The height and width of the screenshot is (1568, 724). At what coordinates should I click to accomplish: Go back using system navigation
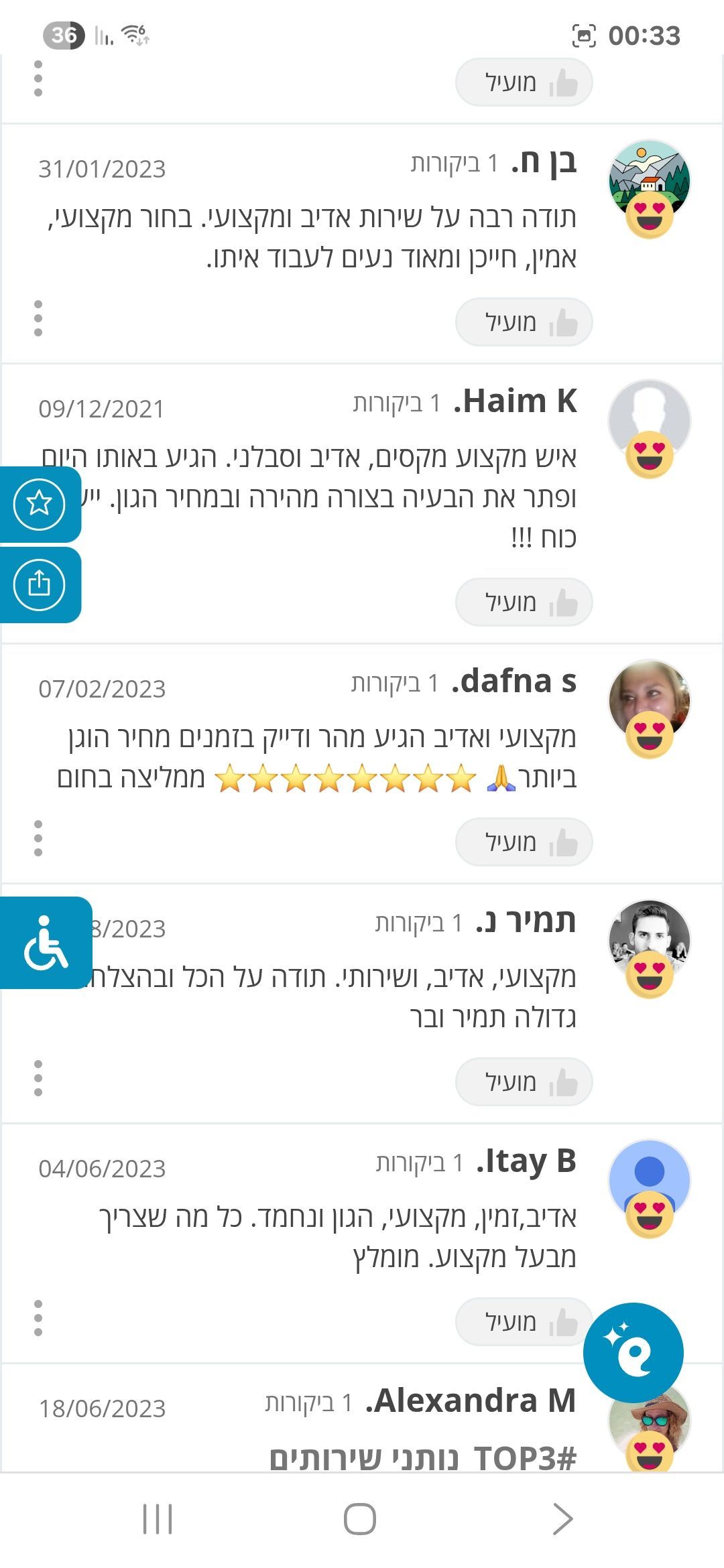(562, 1518)
